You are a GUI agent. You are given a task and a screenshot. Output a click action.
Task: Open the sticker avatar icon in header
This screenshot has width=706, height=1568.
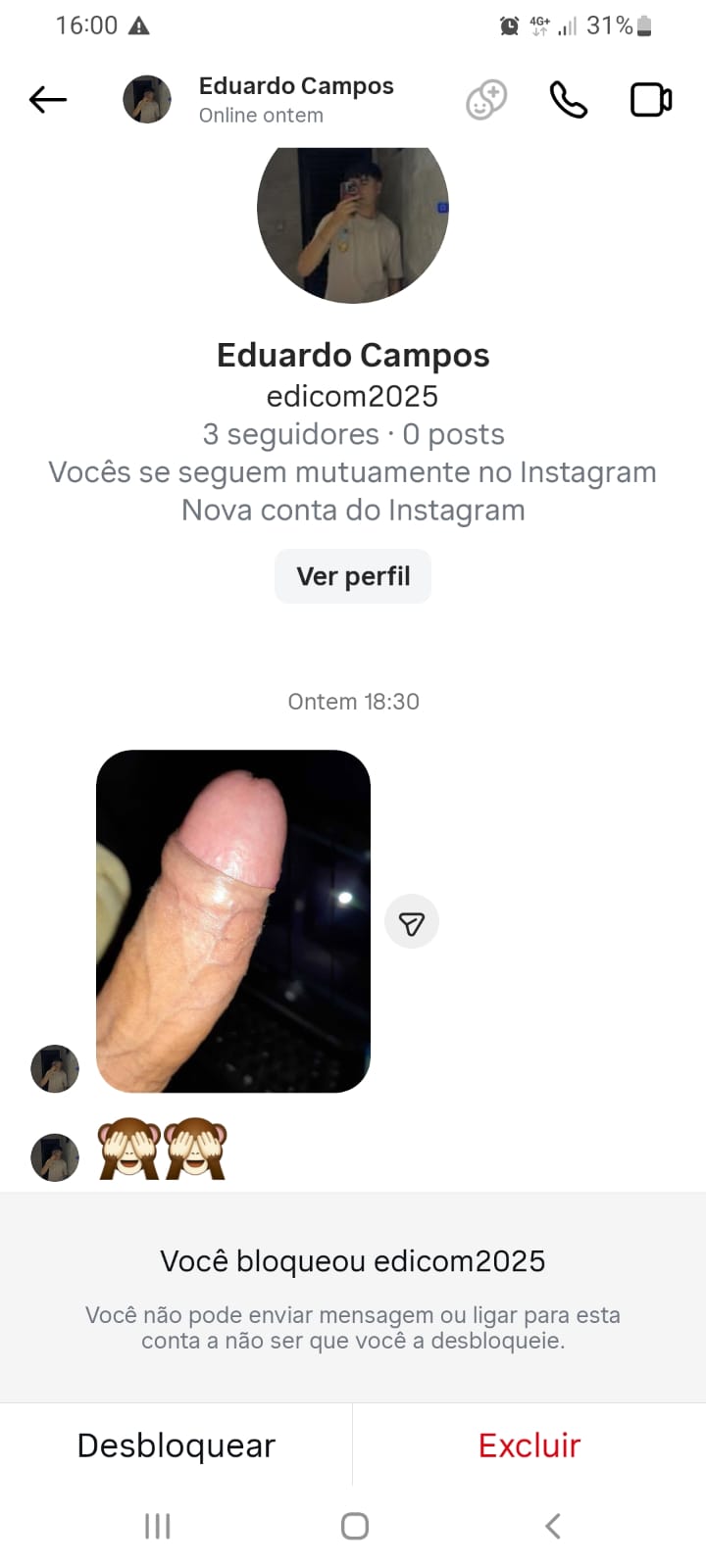(x=485, y=100)
